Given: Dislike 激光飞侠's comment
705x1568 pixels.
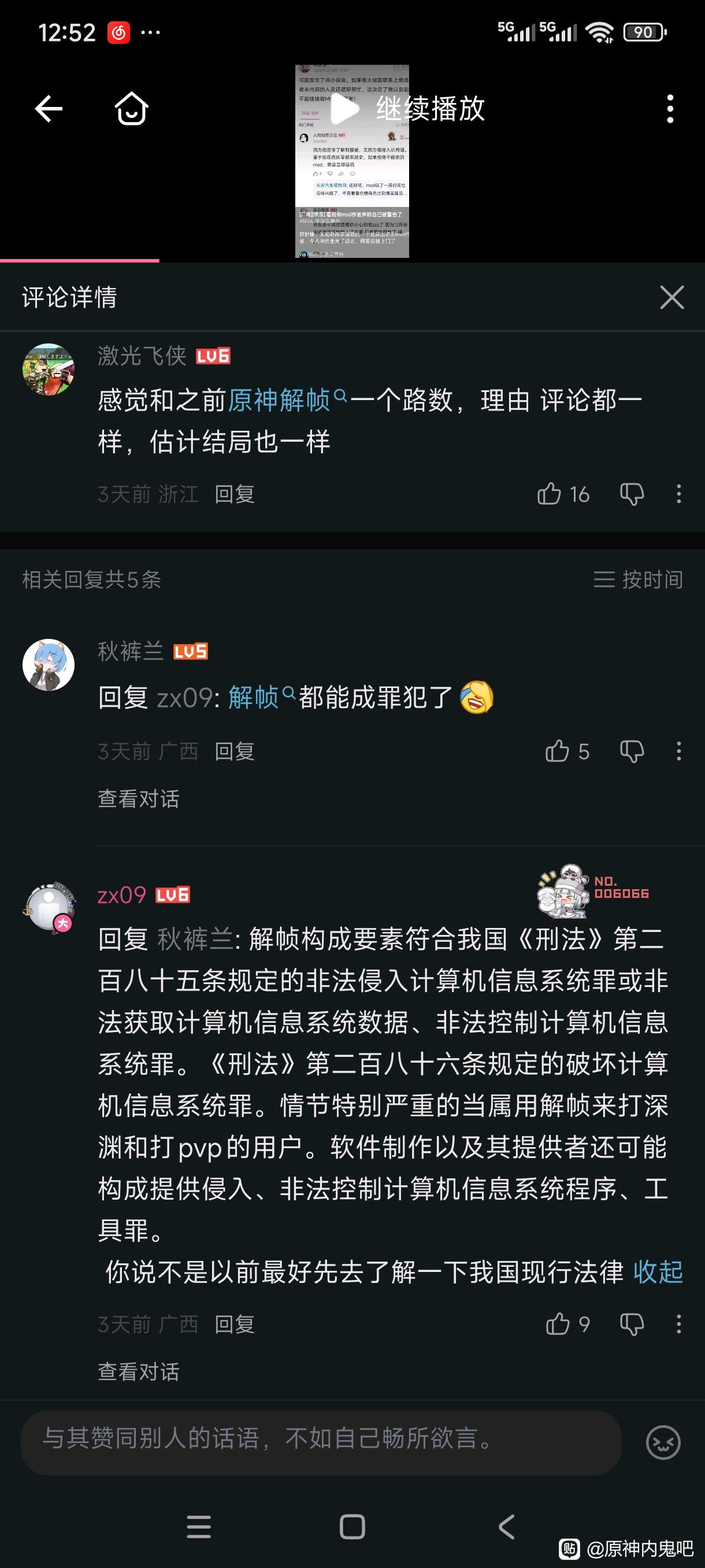Looking at the screenshot, I should [x=632, y=494].
